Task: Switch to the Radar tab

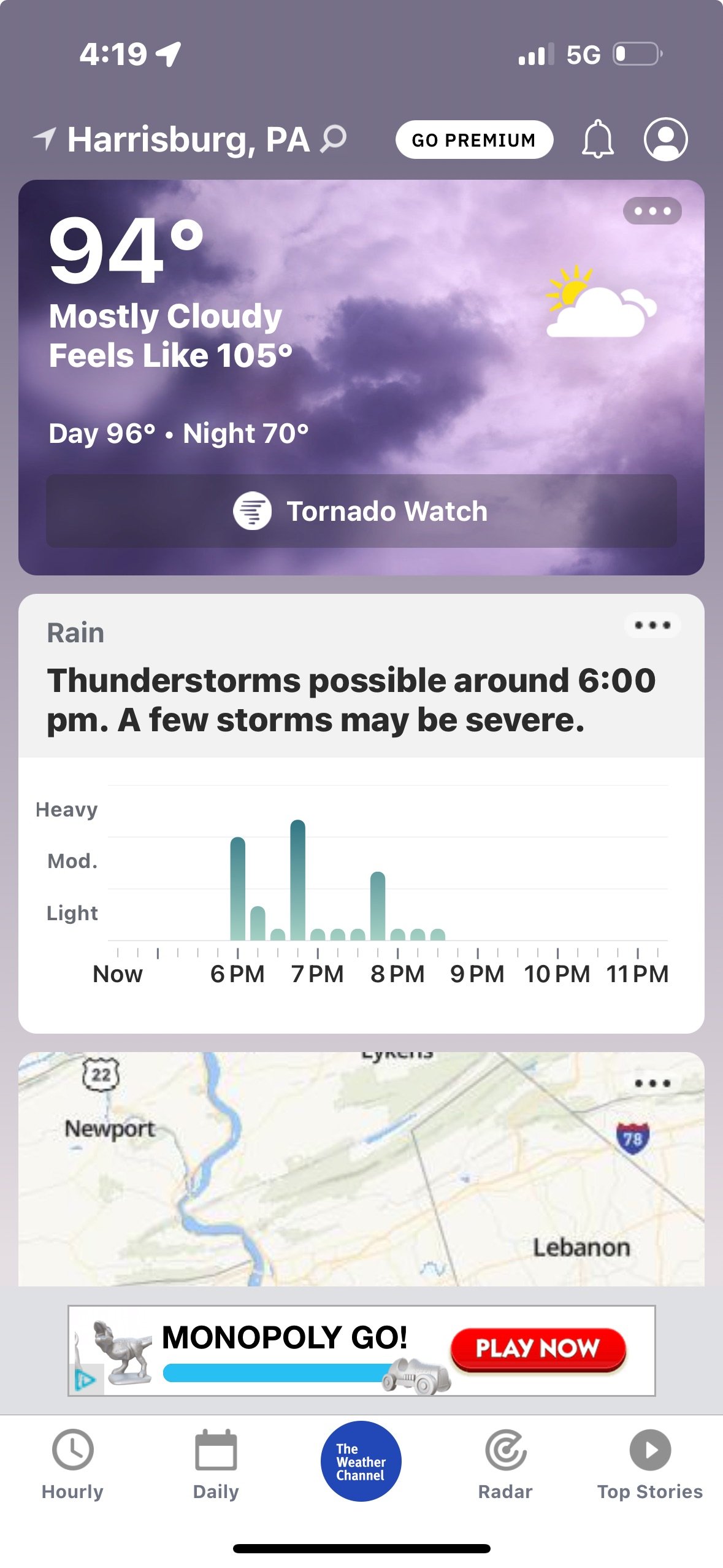Action: [505, 1464]
